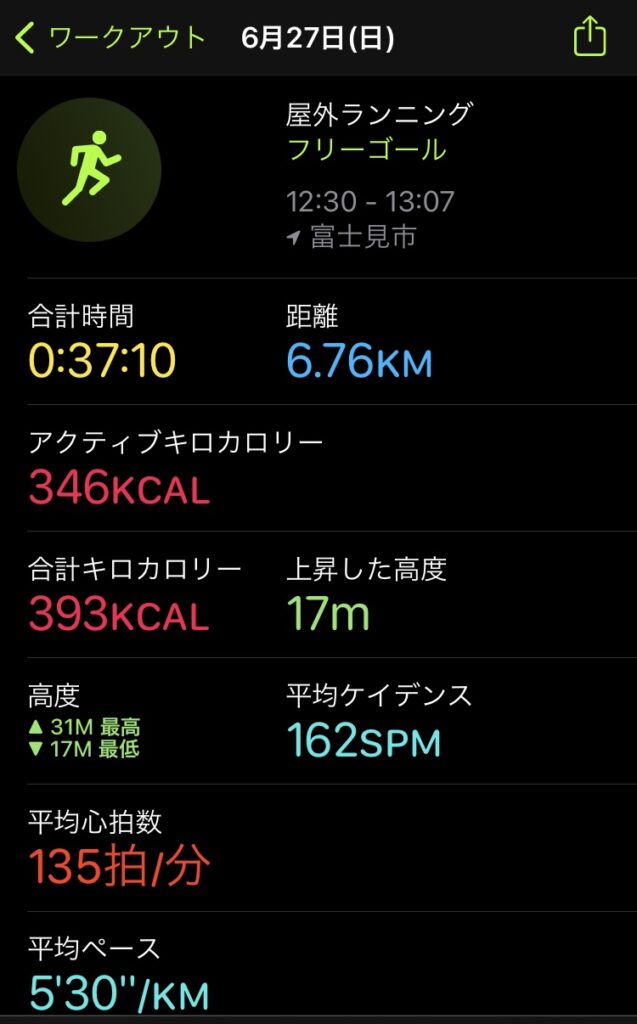
Task: Go back to the ワークアウト list
Action: (x=109, y=38)
